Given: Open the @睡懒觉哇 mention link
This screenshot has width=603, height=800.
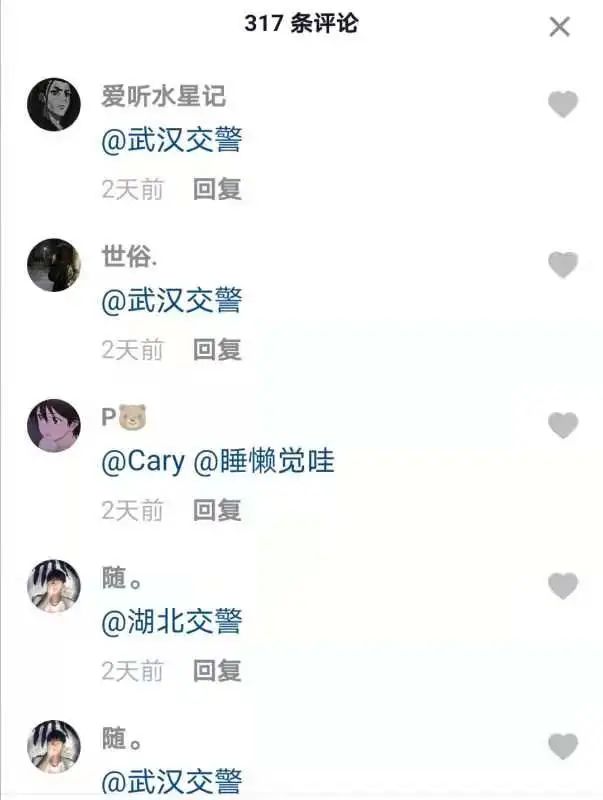Looking at the screenshot, I should tap(264, 461).
